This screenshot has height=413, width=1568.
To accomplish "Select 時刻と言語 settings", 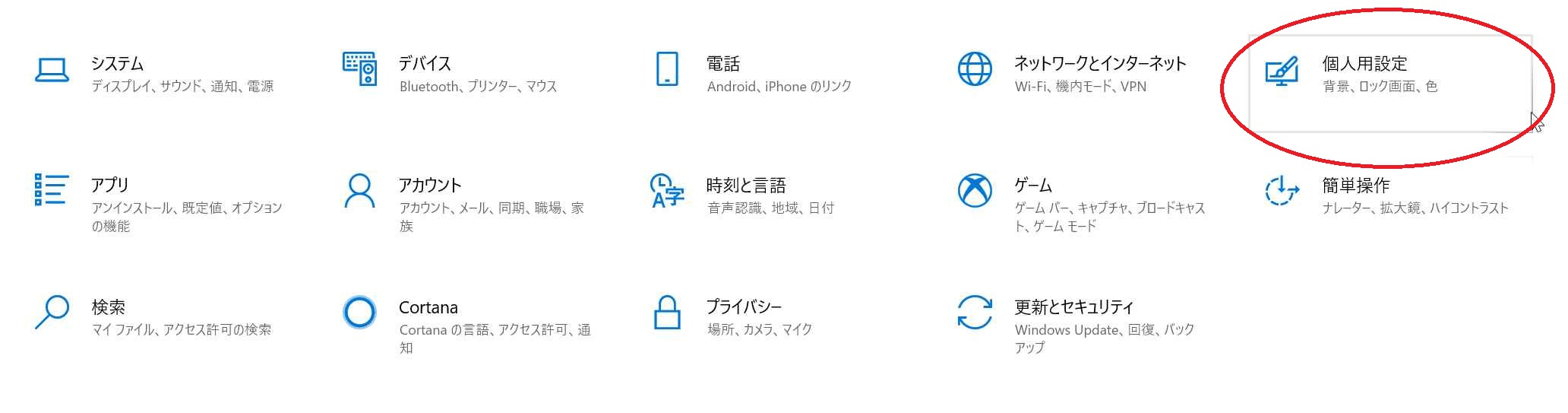I will coord(745,186).
